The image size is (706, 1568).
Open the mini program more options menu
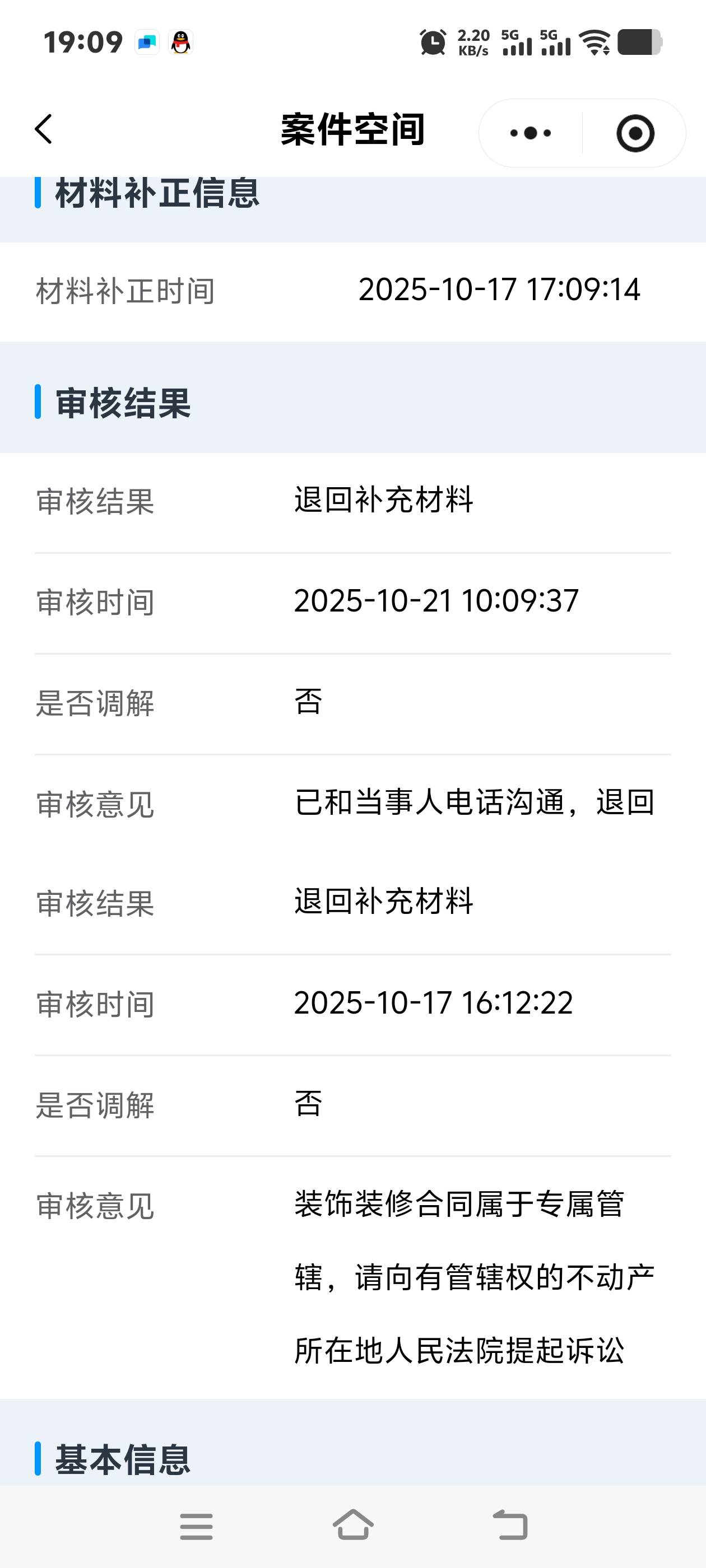pos(530,133)
